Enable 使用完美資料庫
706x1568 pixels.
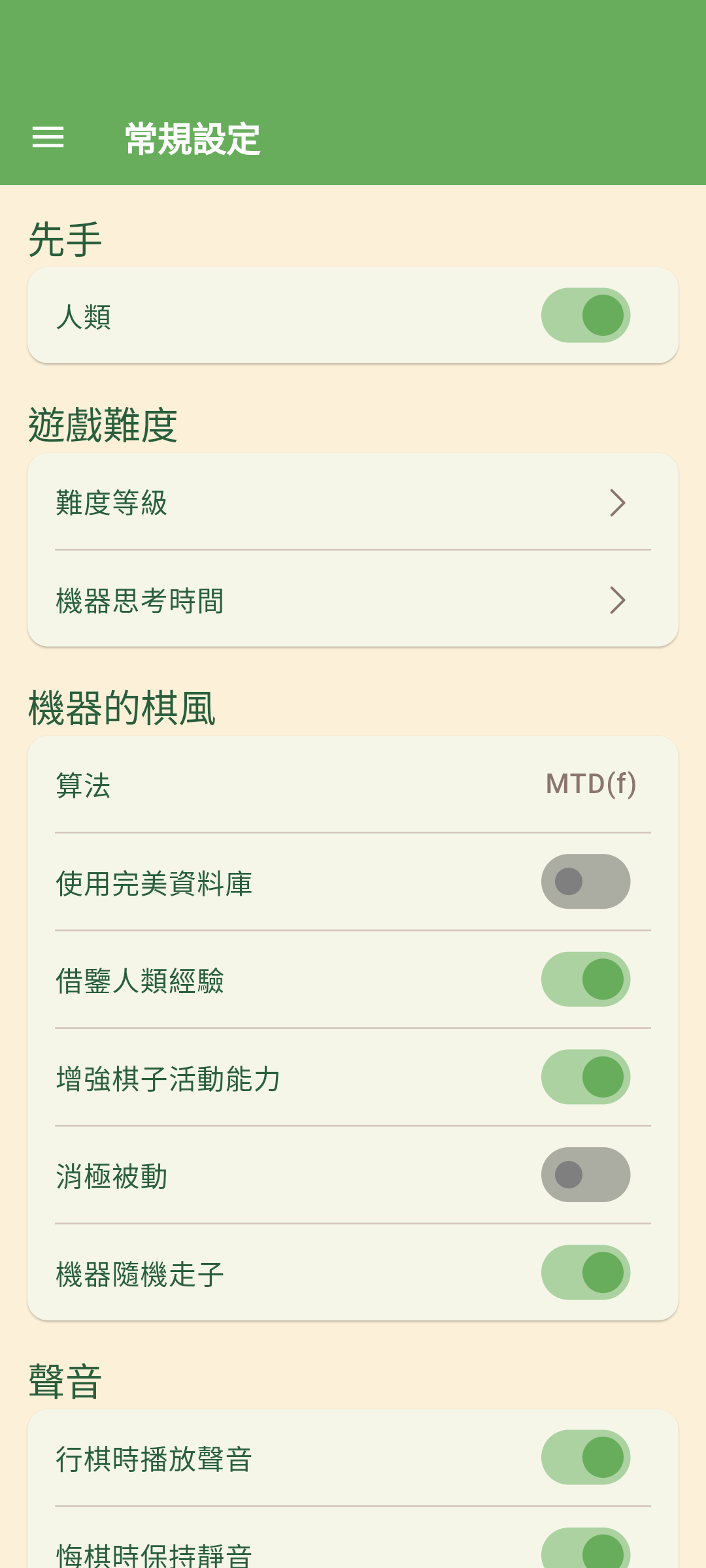point(585,881)
